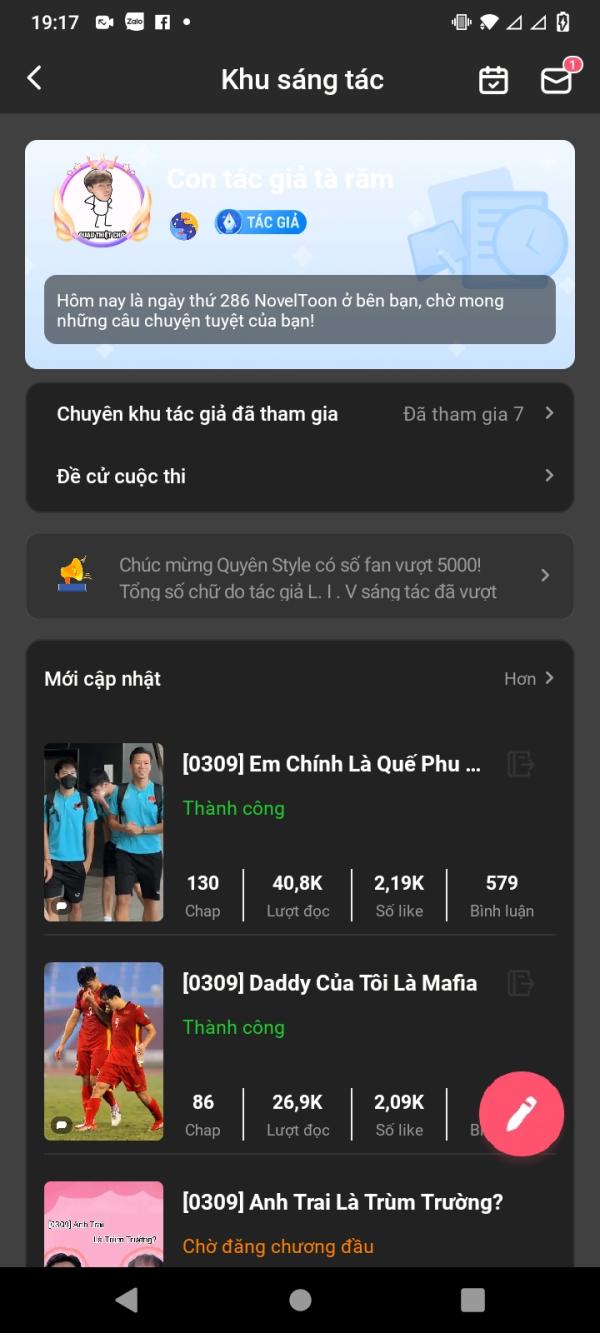Go back using the top-left arrow

pos(35,79)
